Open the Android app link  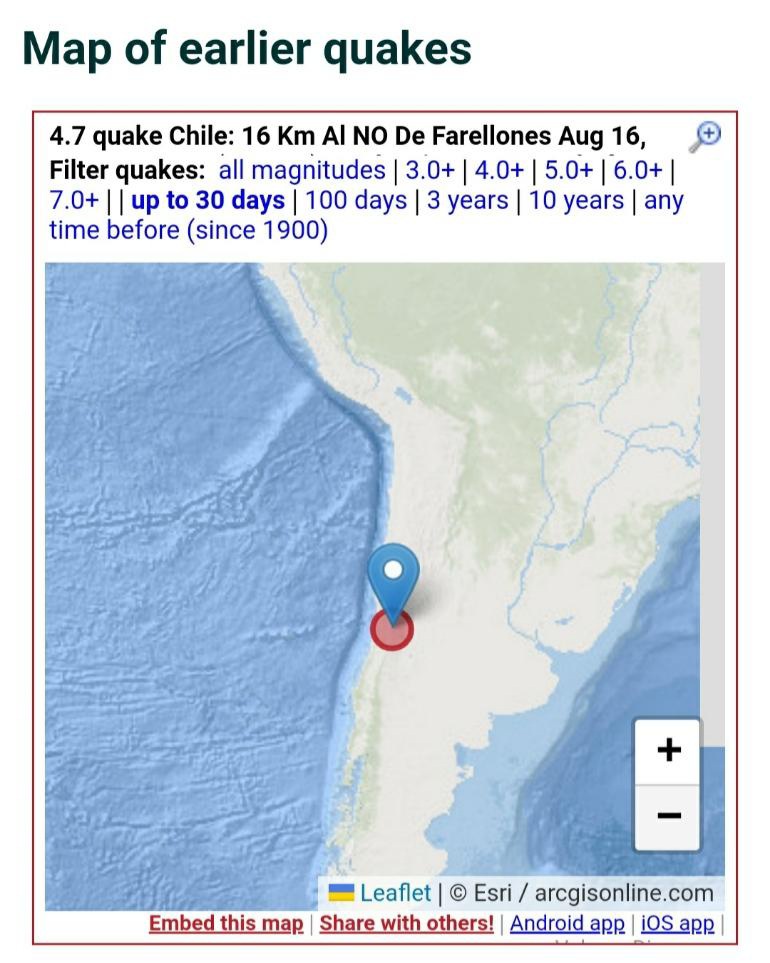567,923
